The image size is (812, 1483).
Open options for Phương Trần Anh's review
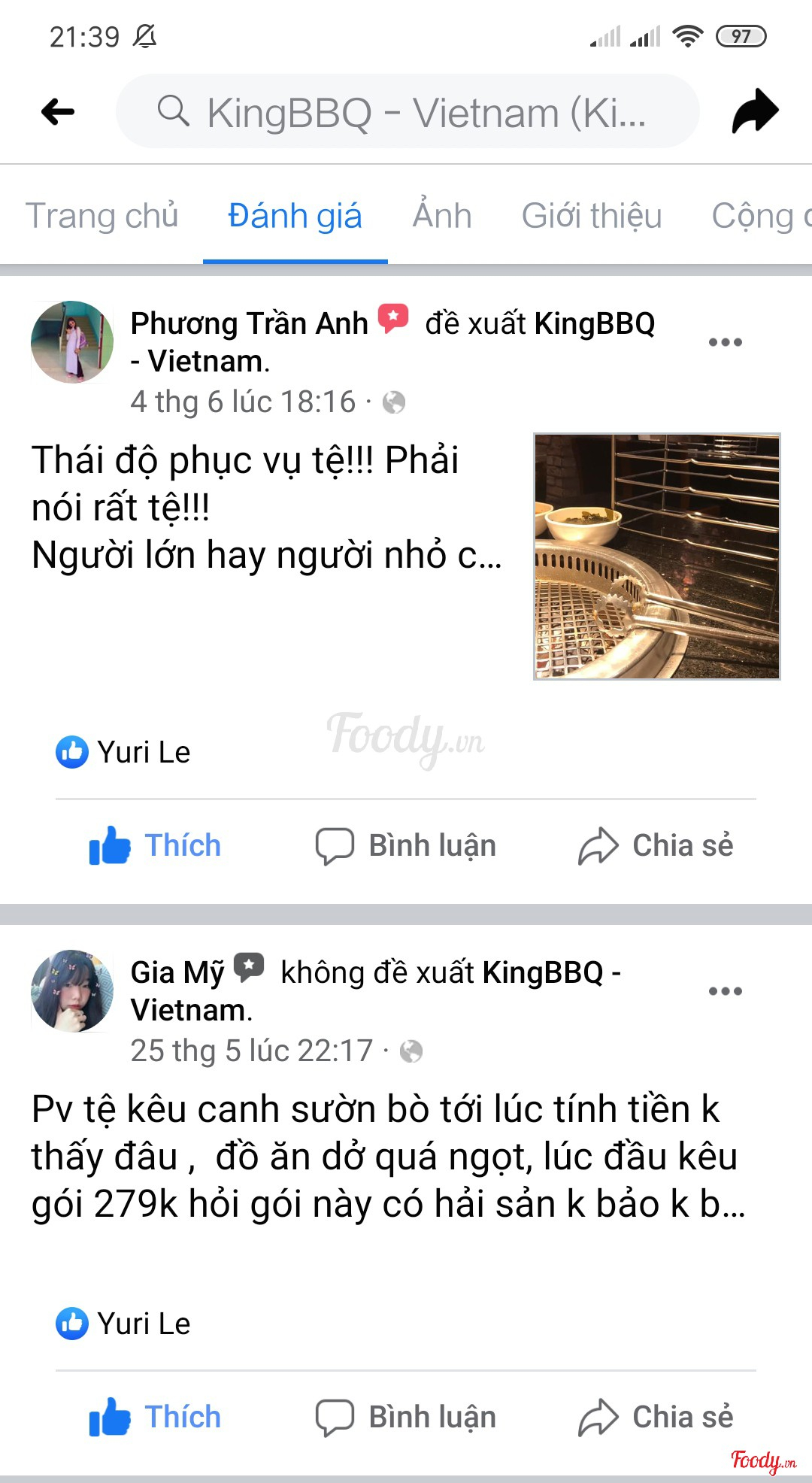pyautogui.click(x=726, y=342)
